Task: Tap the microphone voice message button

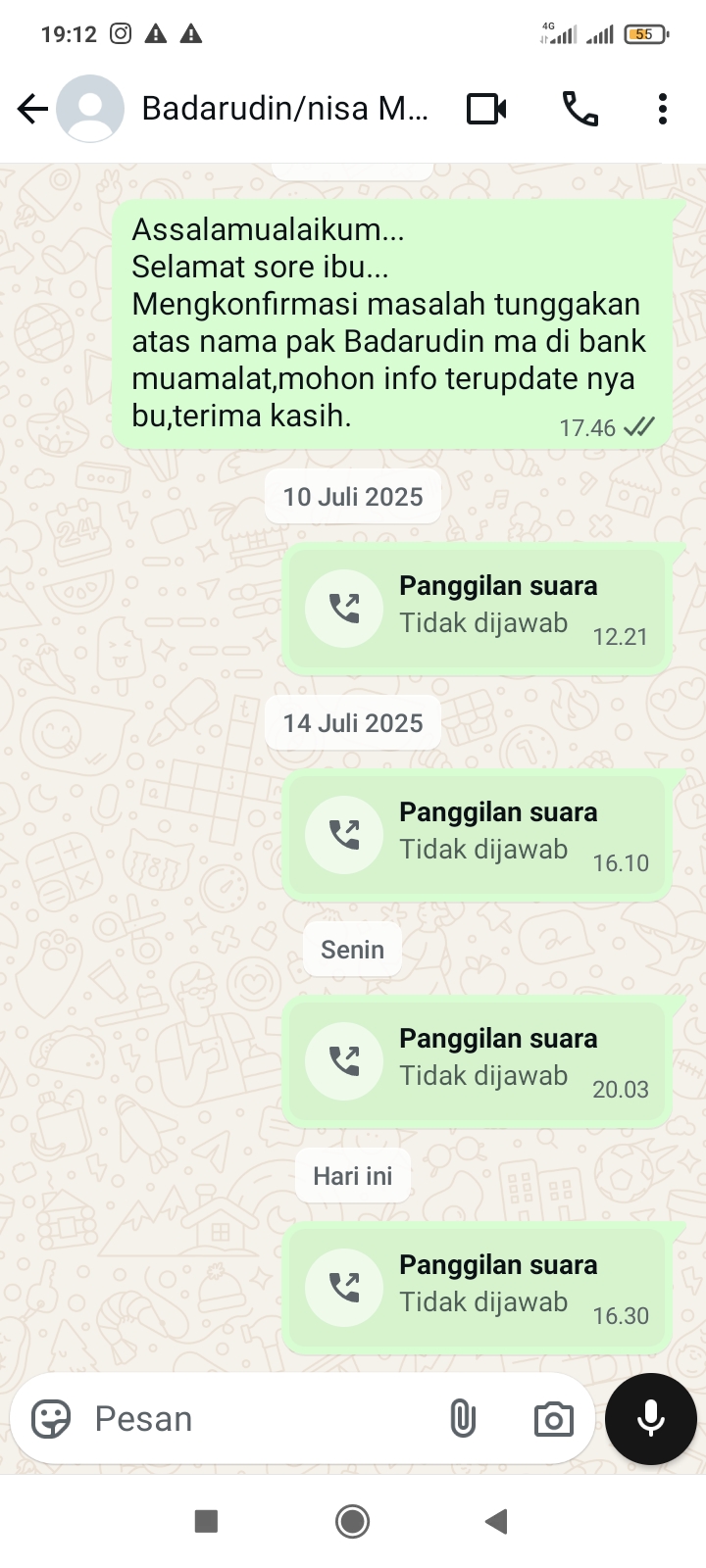Action: point(651,1418)
